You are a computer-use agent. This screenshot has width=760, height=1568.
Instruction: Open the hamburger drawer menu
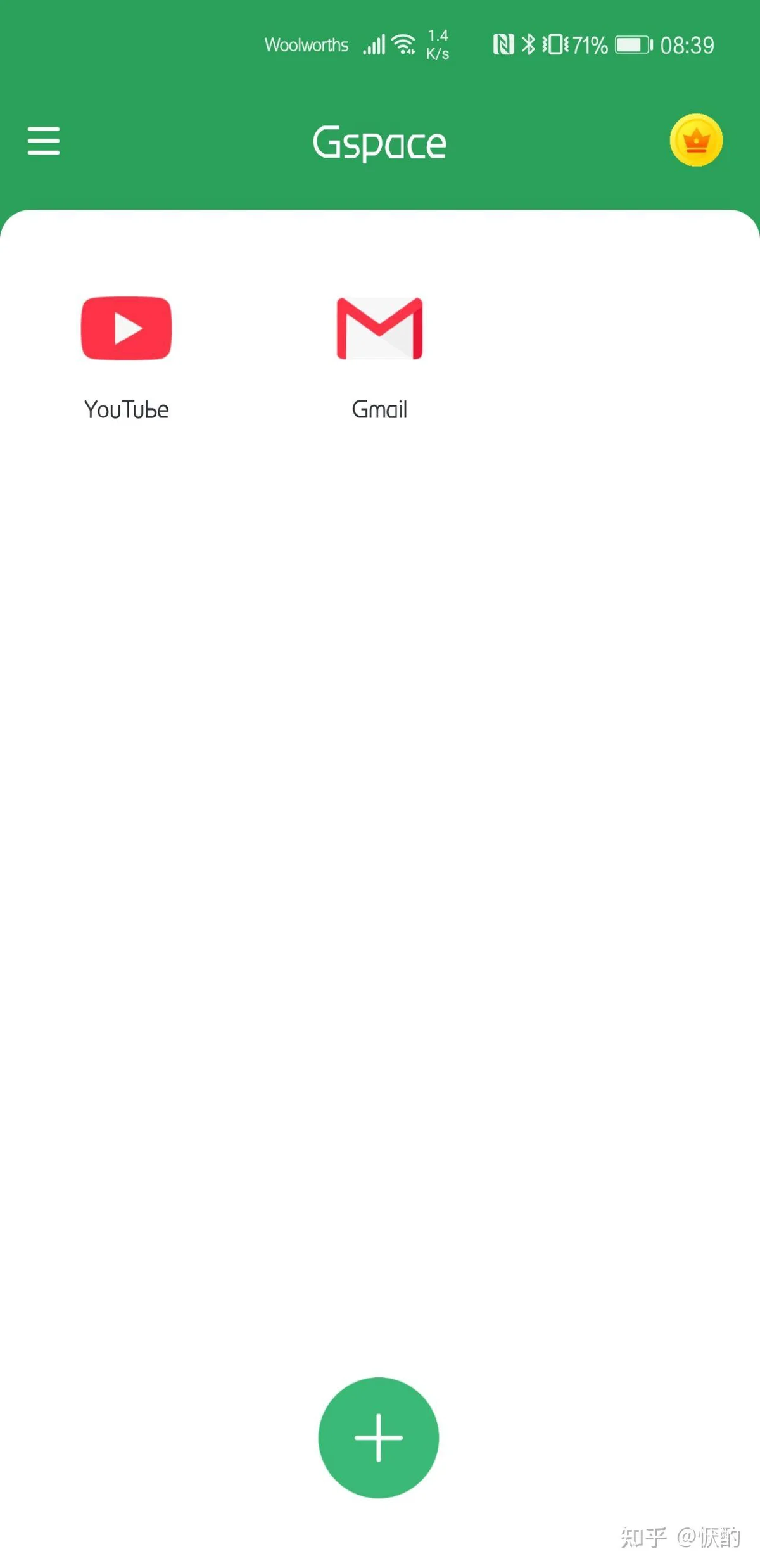coord(44,141)
